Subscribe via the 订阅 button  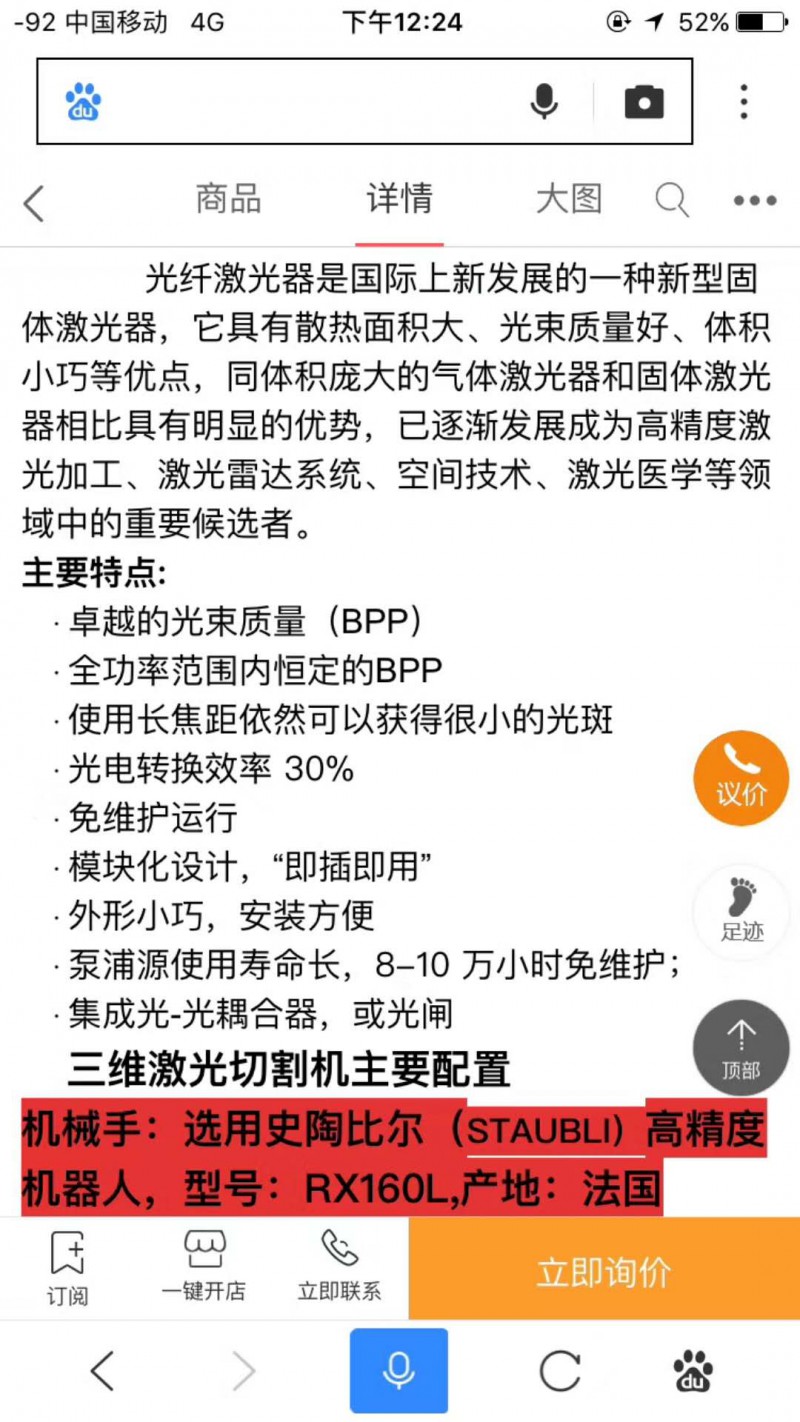pos(67,1269)
